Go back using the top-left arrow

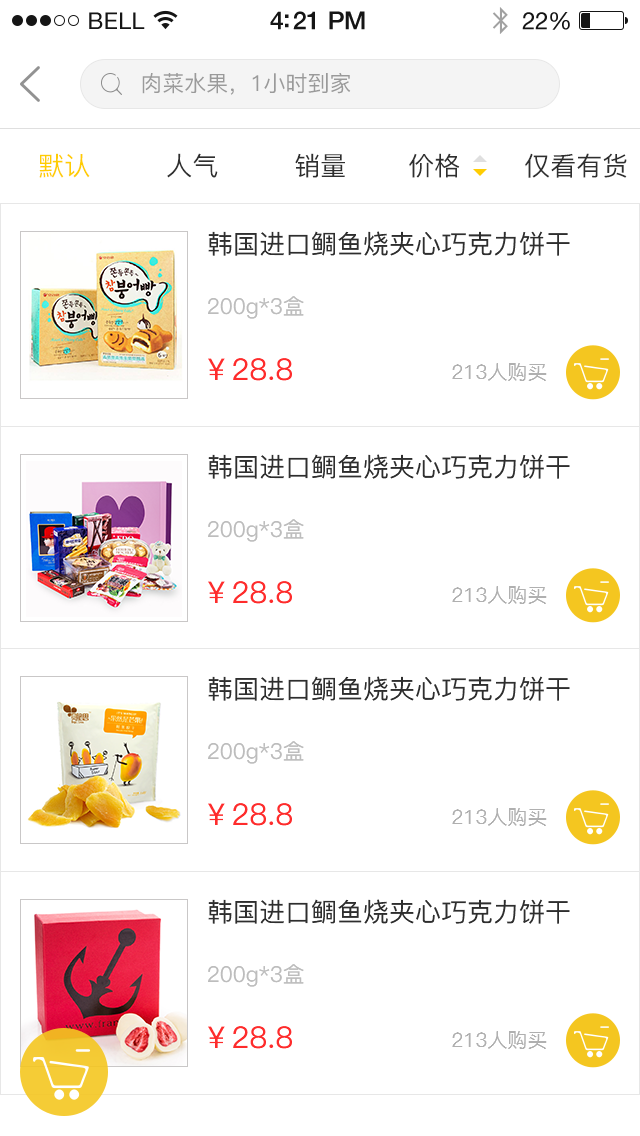click(x=30, y=84)
